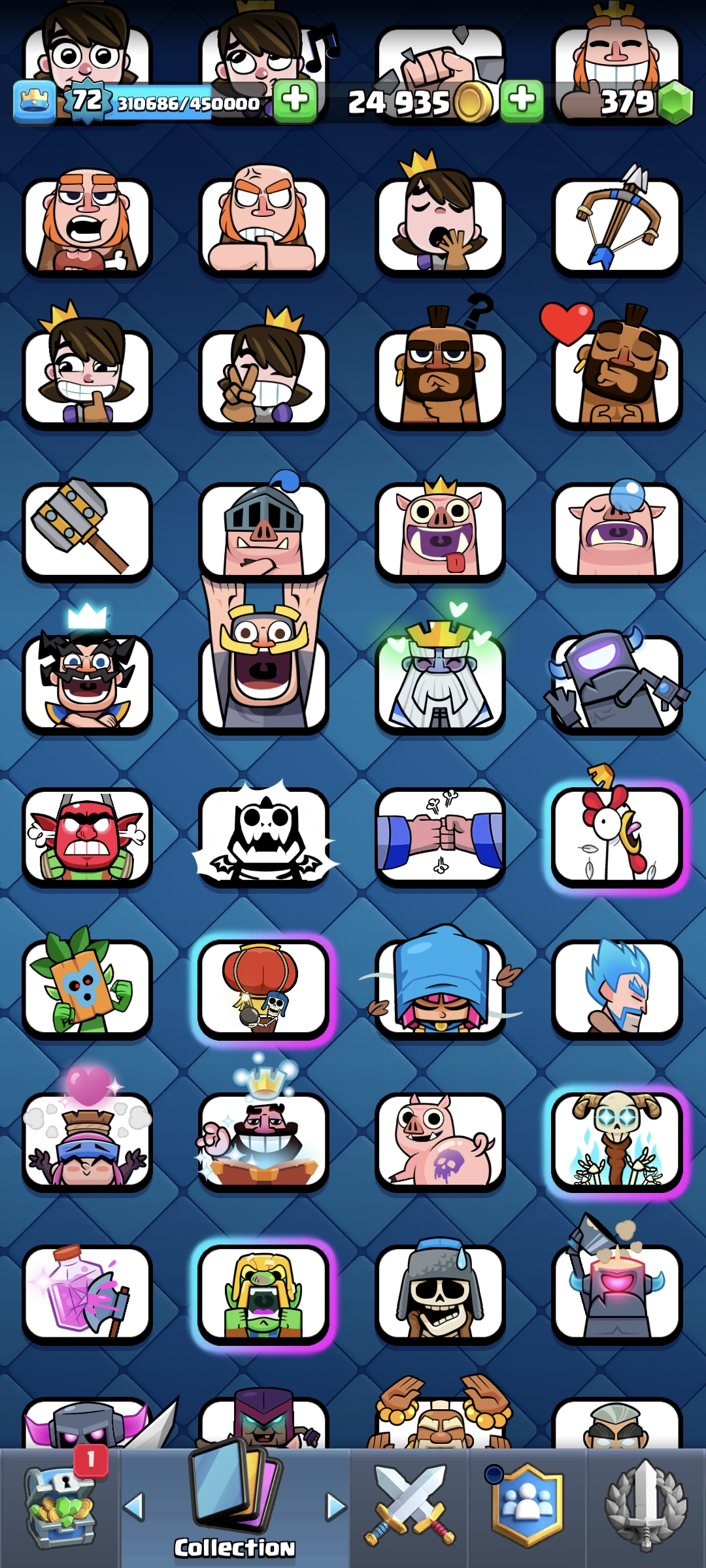Select the crossbow emote

(x=616, y=225)
